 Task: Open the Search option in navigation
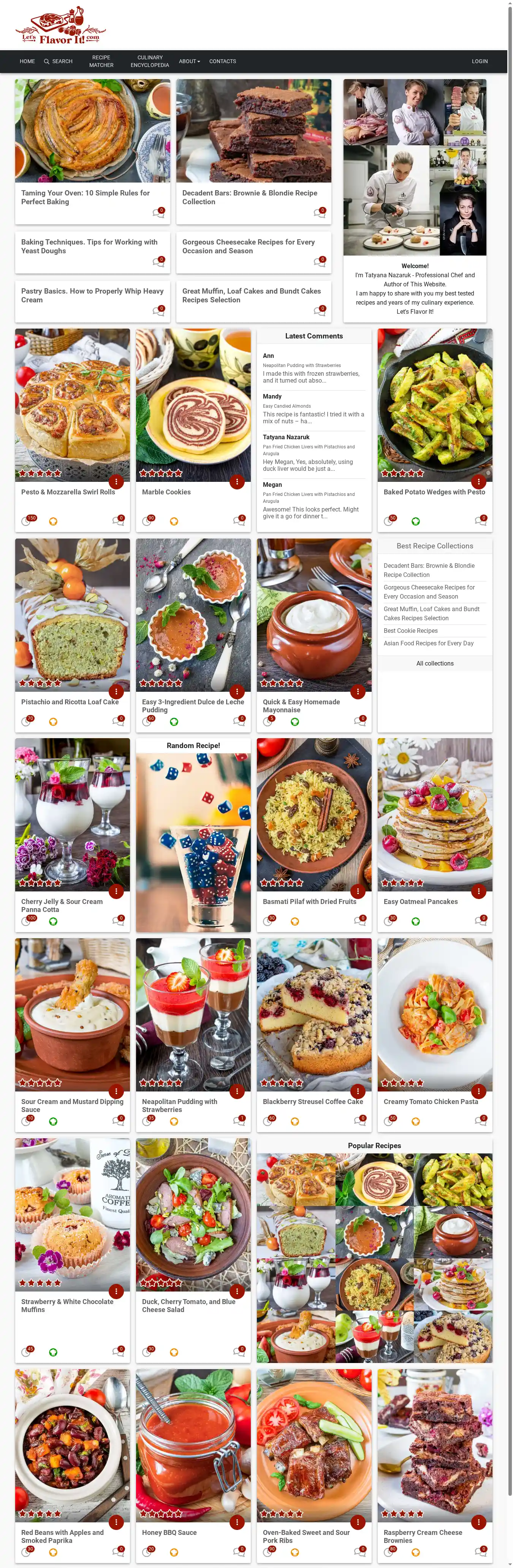coord(59,62)
